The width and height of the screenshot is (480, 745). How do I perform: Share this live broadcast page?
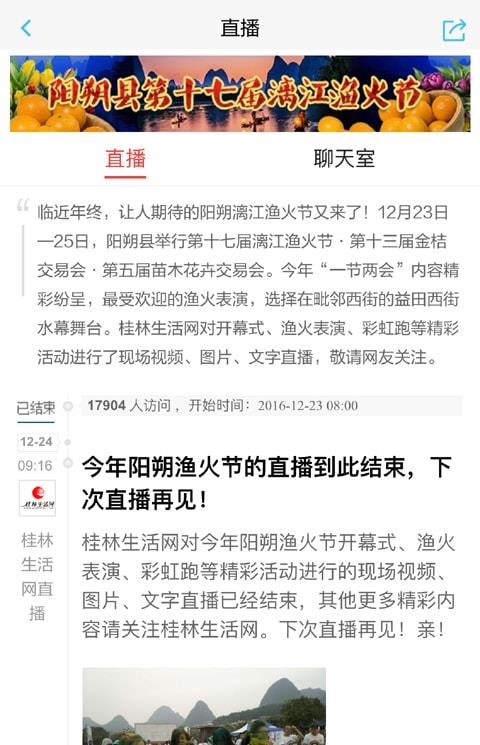tap(454, 29)
